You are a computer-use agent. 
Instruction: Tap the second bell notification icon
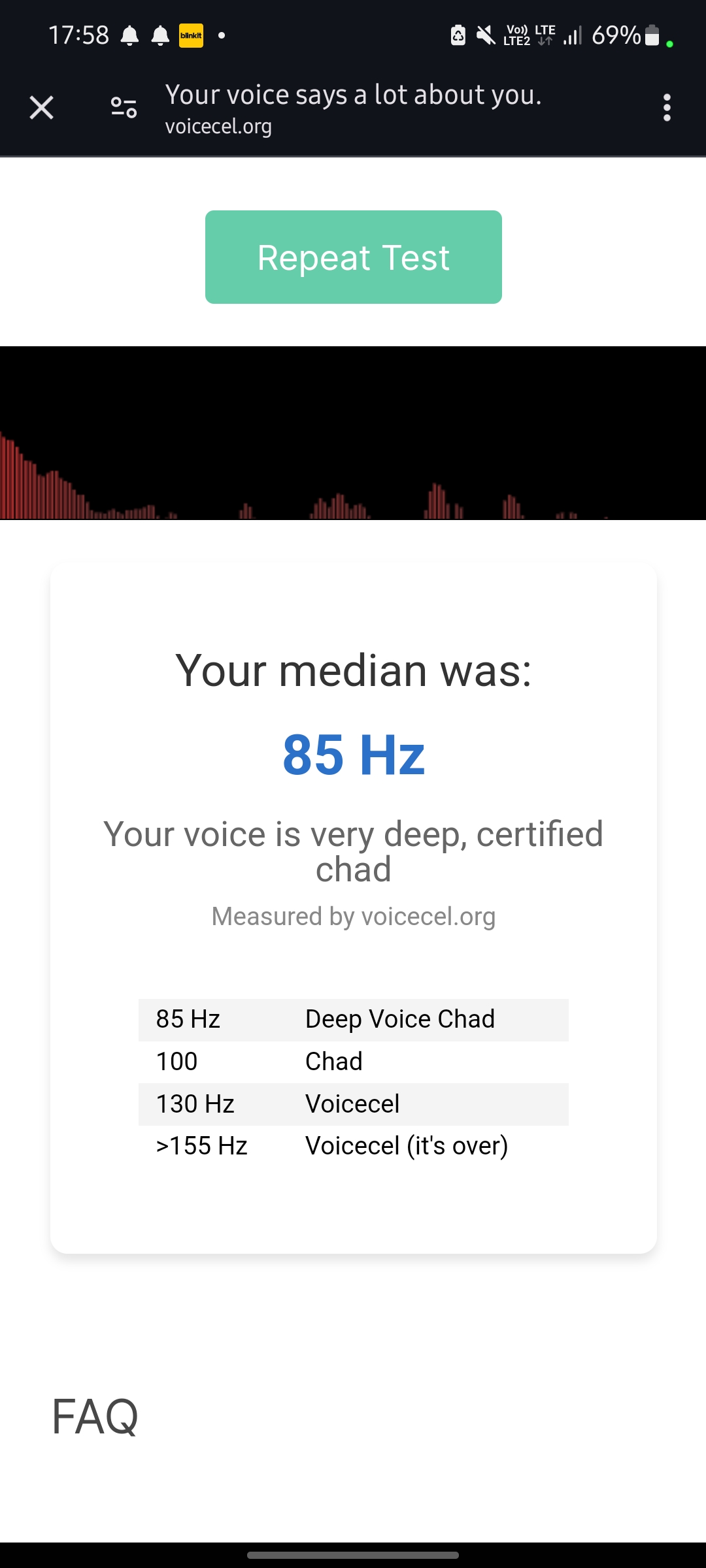159,35
